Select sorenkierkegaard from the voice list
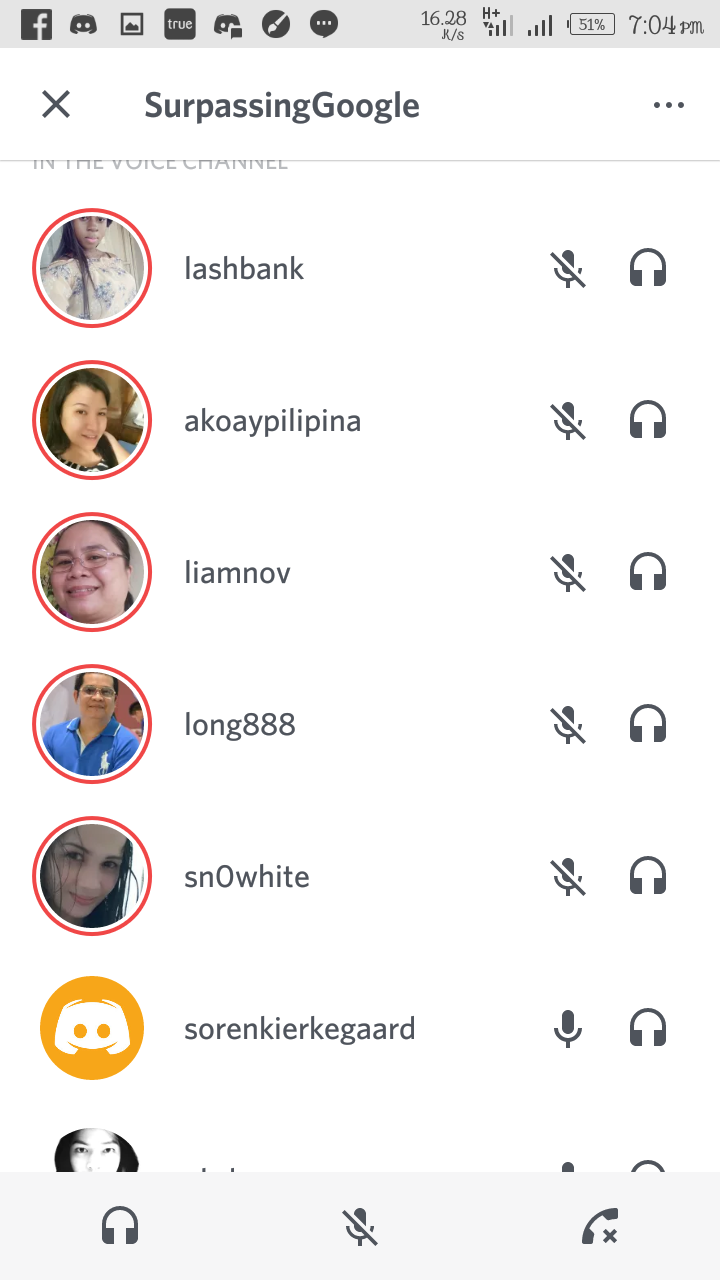720x1280 pixels. (360, 1028)
